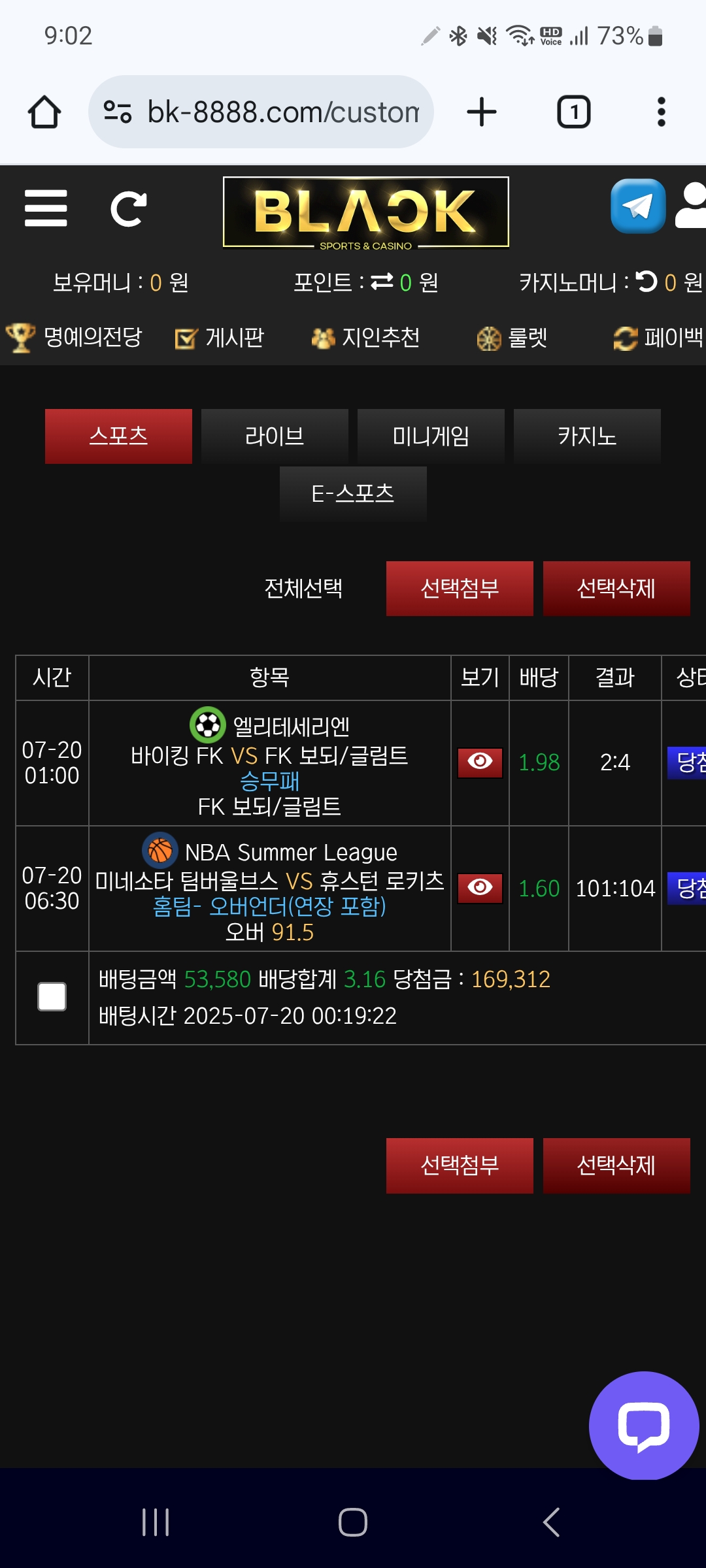Open browser overflow menu
The image size is (706, 1568).
(x=662, y=112)
